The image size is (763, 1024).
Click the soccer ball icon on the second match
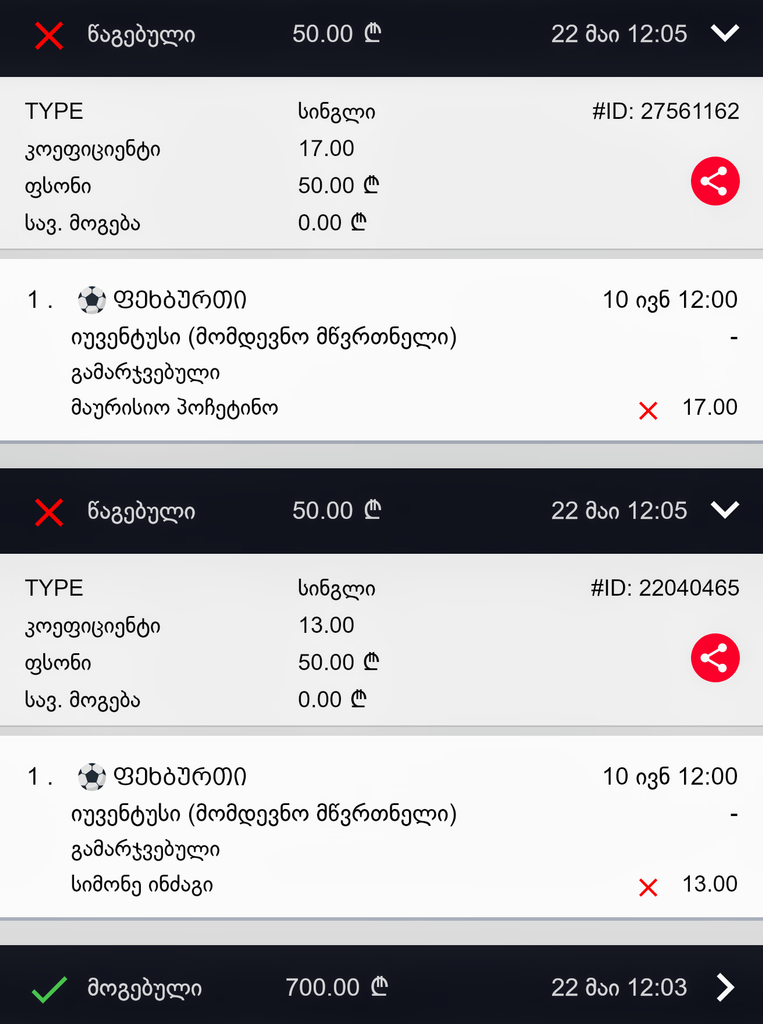coord(91,775)
